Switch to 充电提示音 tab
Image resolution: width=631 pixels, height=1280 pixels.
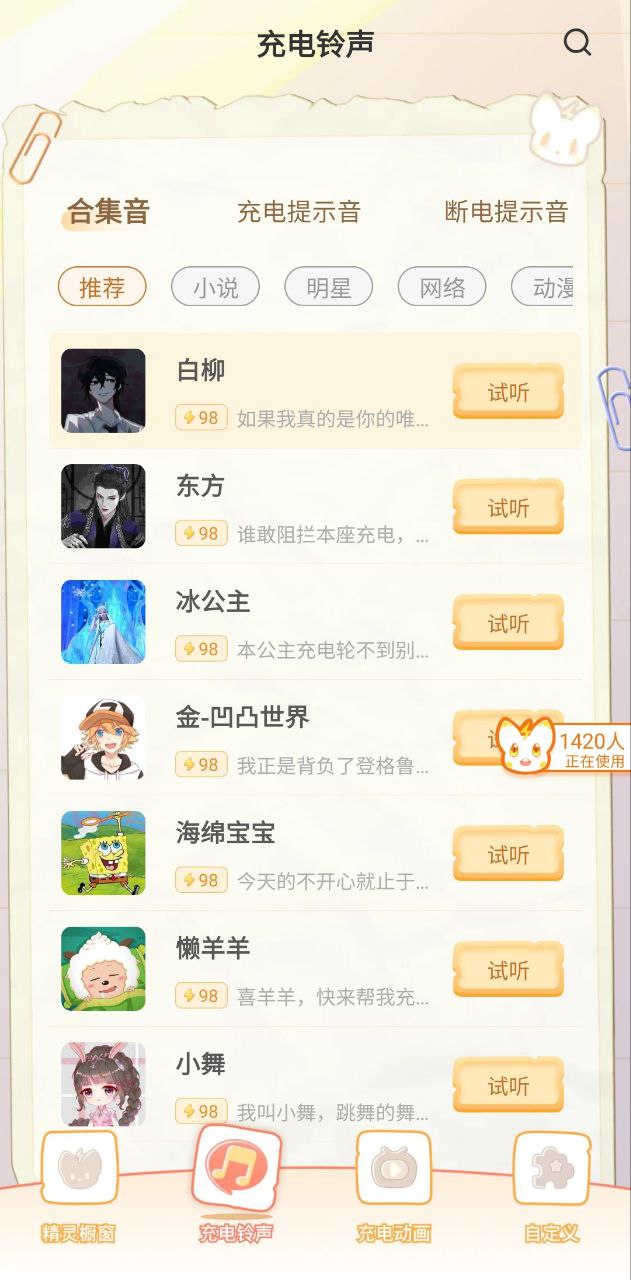click(298, 212)
